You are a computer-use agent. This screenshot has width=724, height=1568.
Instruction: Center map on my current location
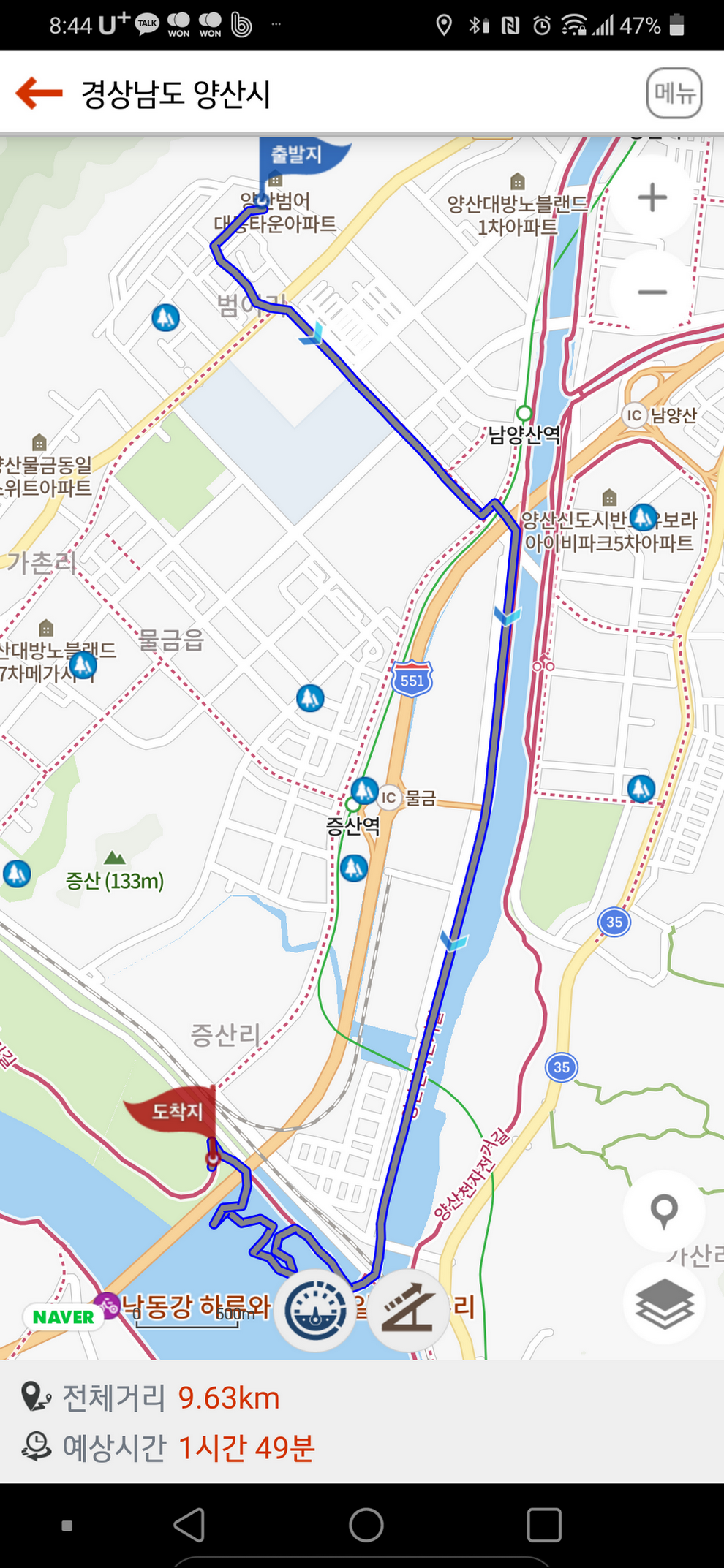pyautogui.click(x=663, y=1211)
